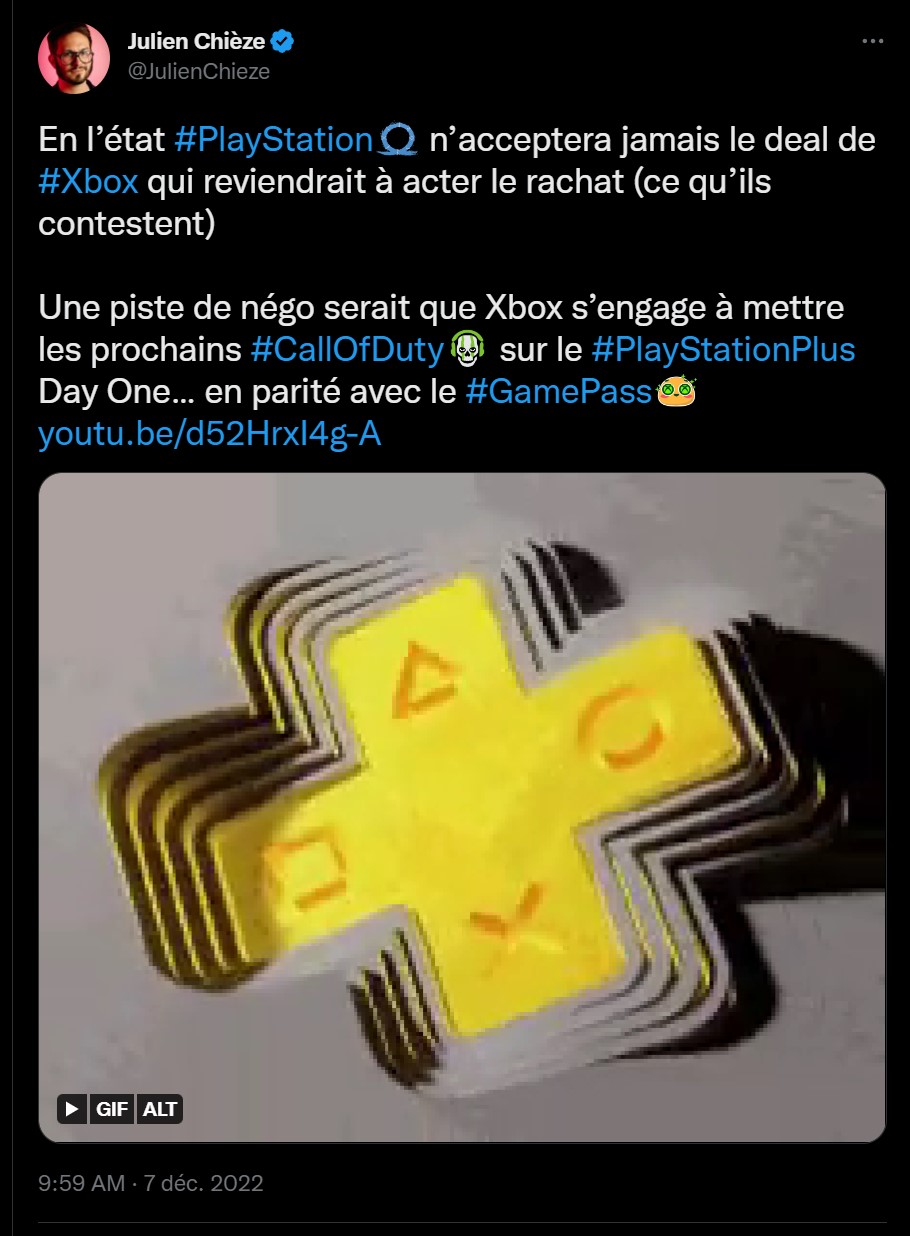
Task: Show the ALT image description
Action: click(x=161, y=1109)
